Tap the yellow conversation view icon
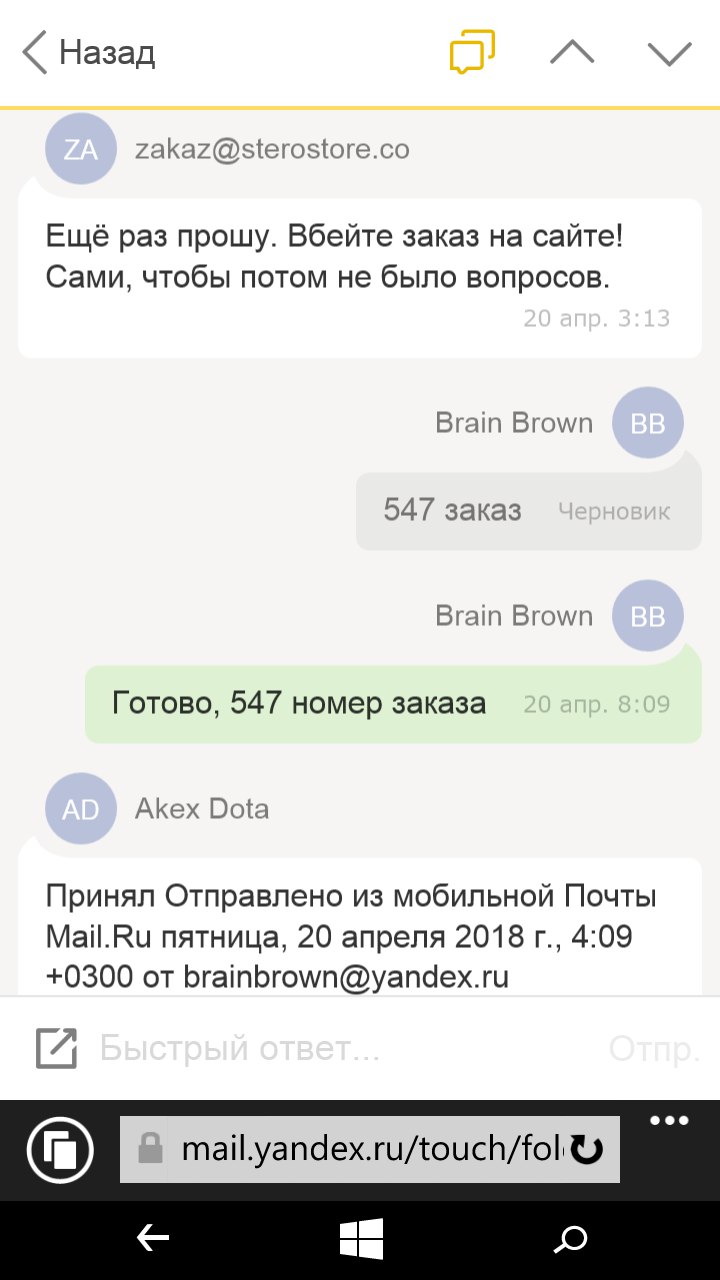720x1280 pixels. coord(472,52)
